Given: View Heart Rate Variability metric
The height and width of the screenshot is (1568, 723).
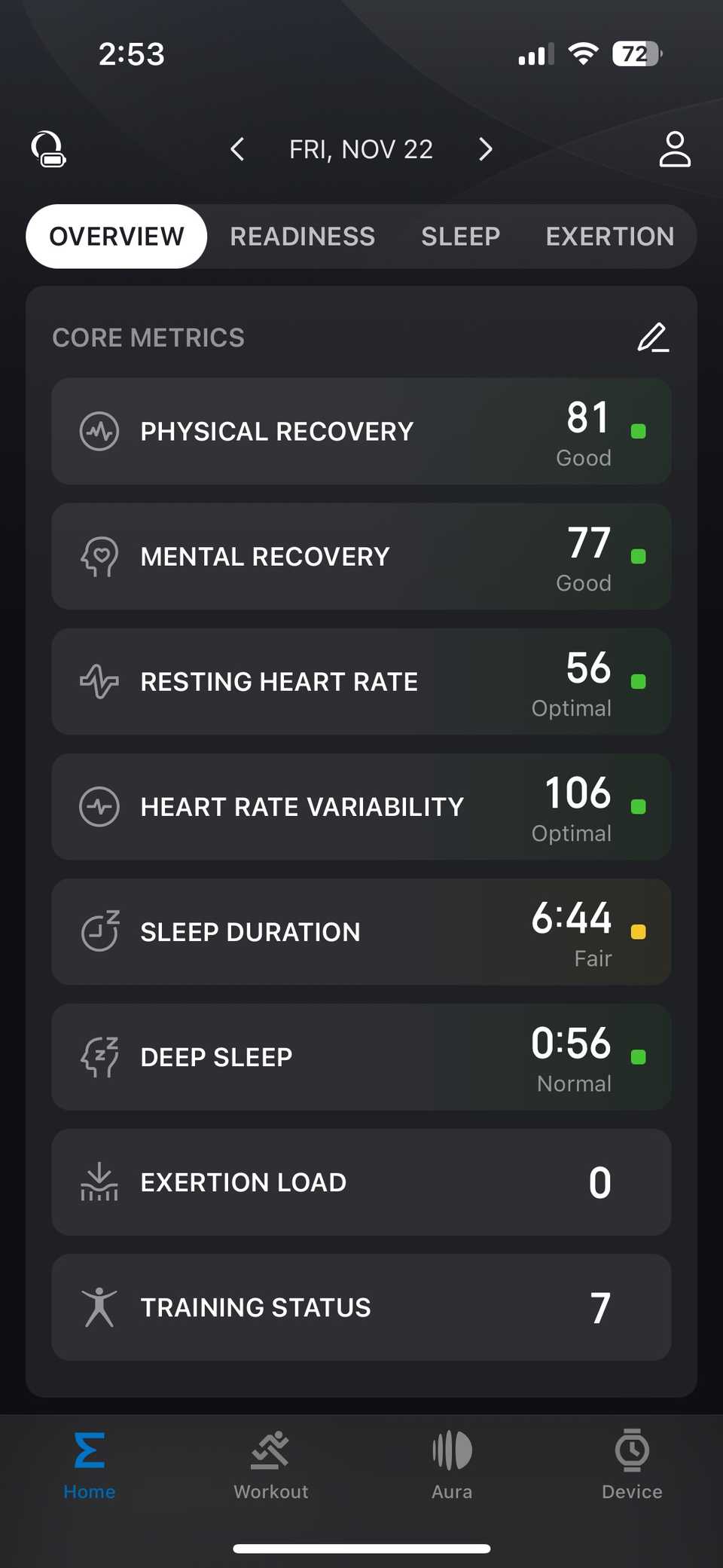Looking at the screenshot, I should pyautogui.click(x=361, y=806).
